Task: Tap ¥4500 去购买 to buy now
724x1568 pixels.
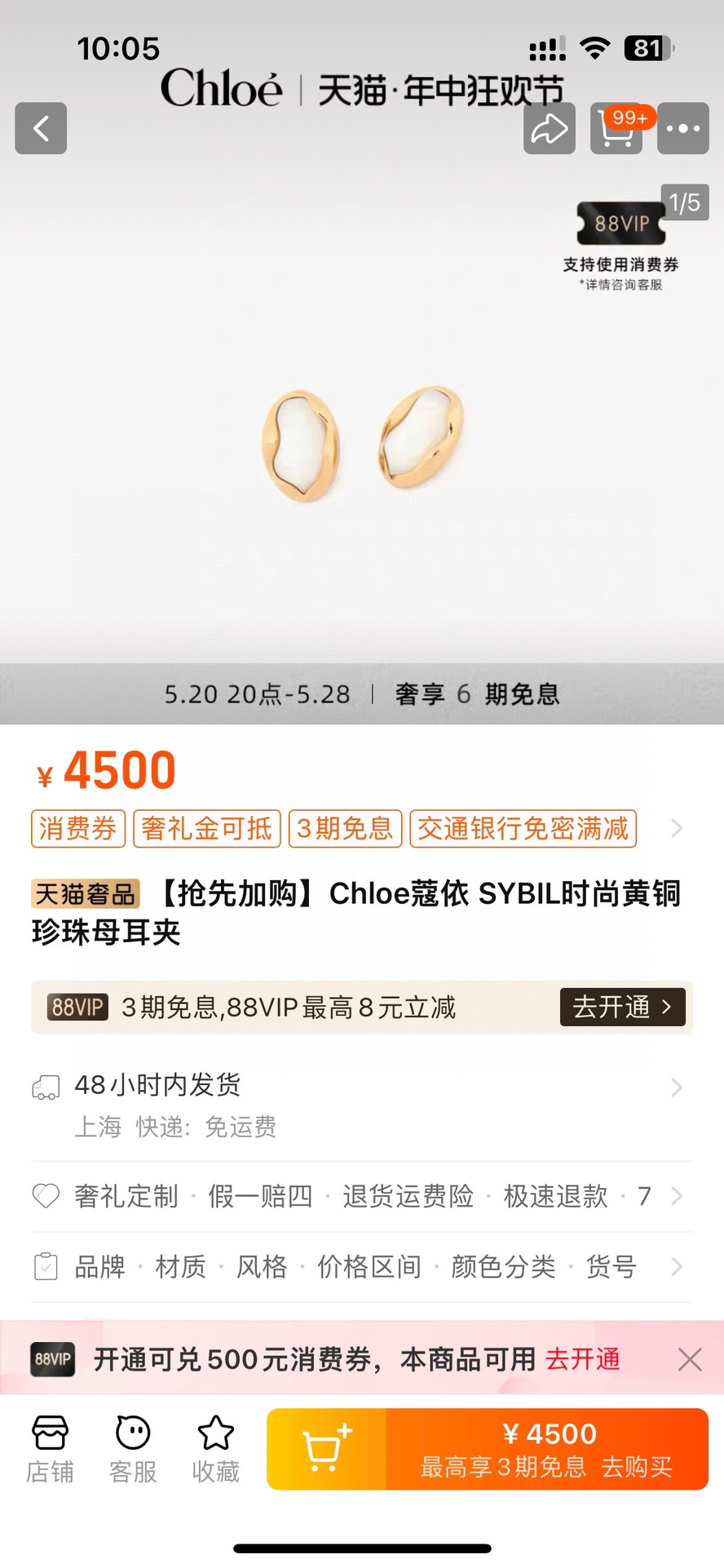Action: pyautogui.click(x=547, y=1449)
